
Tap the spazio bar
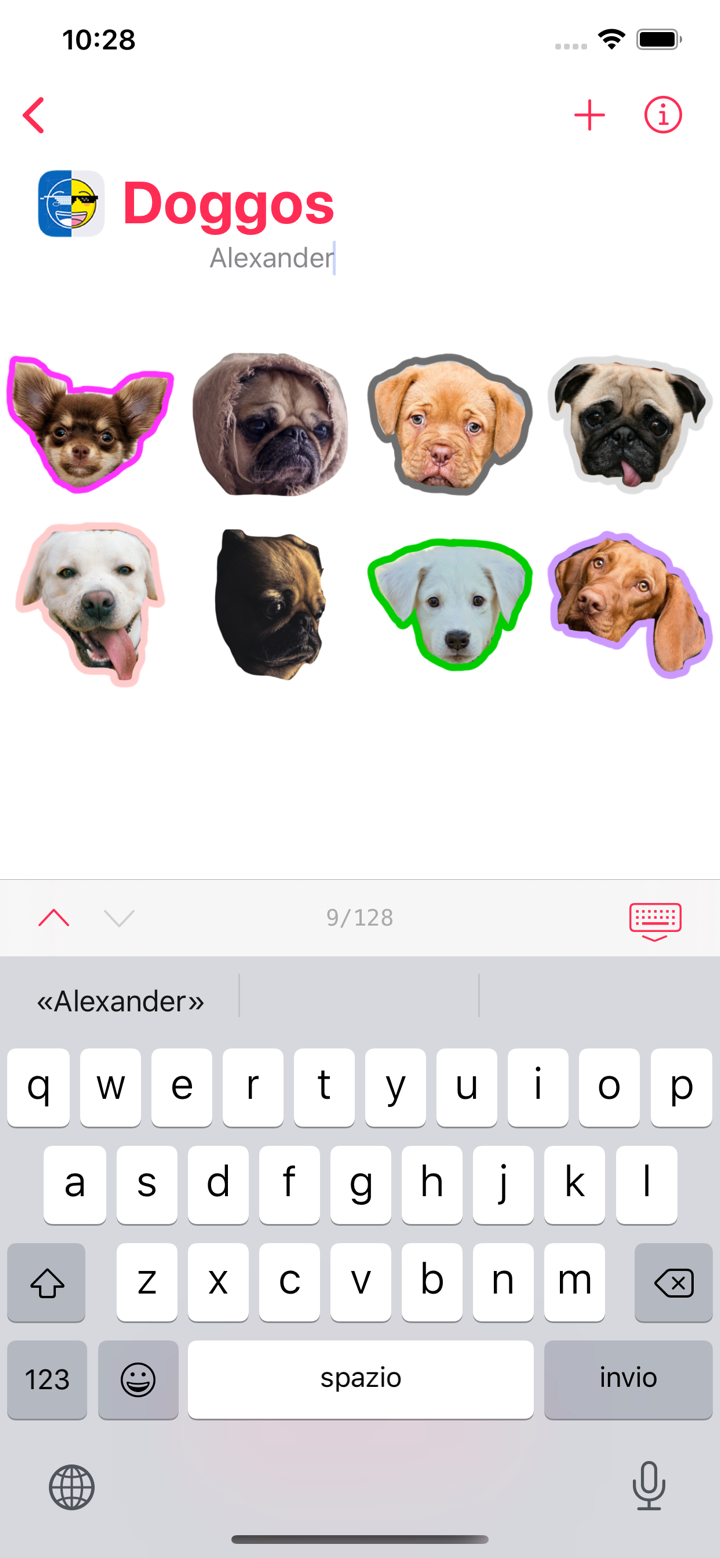(360, 1380)
